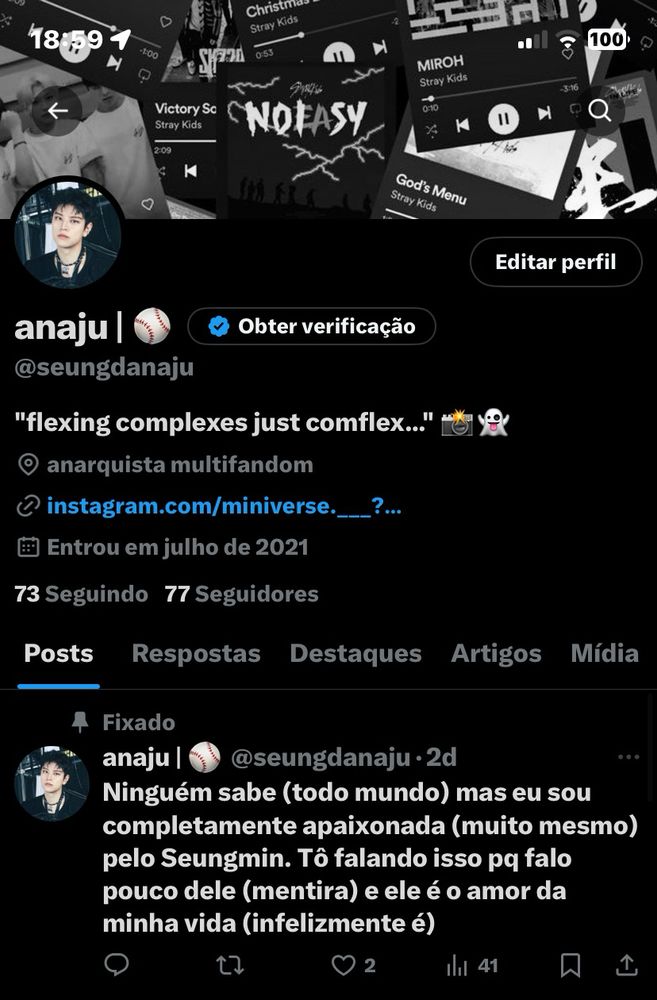This screenshot has height=1000, width=657.
Task: Bookmark the pinned post
Action: click(x=570, y=964)
